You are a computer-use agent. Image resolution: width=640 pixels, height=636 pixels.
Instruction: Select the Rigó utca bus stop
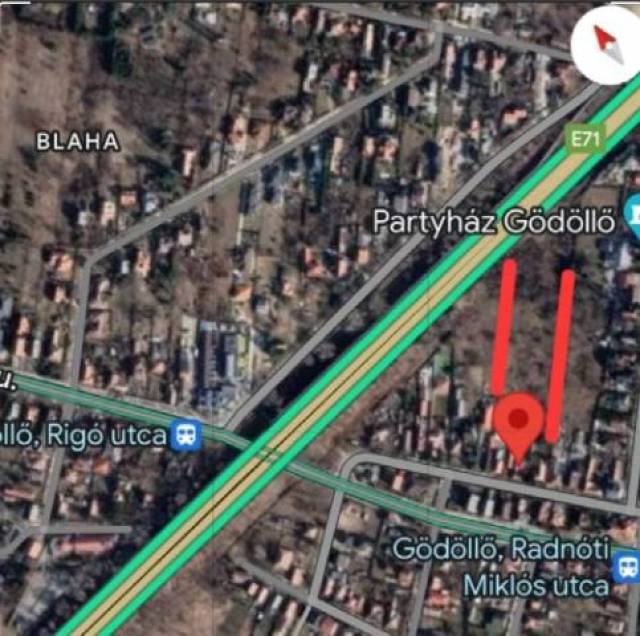tap(187, 435)
